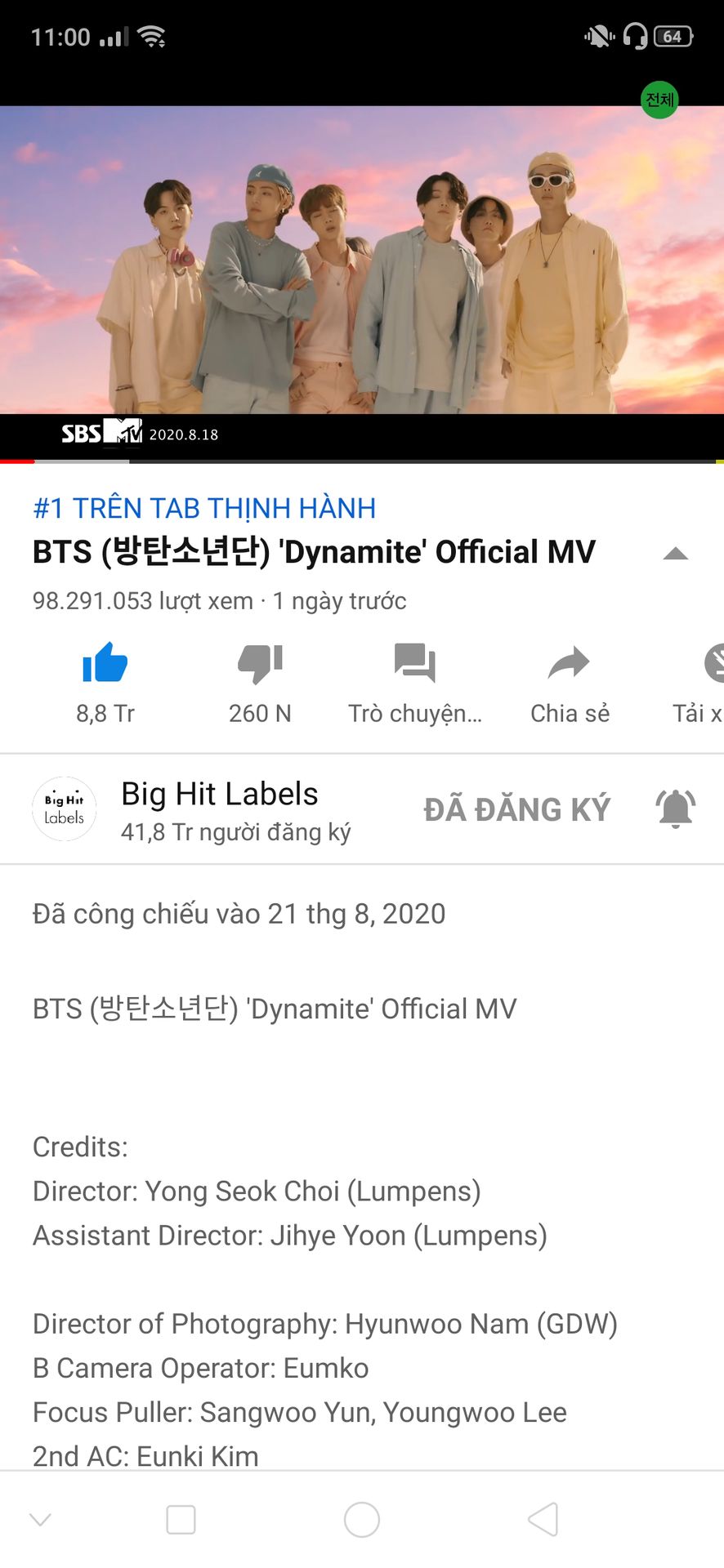Seek using the video progress bar

[362, 461]
